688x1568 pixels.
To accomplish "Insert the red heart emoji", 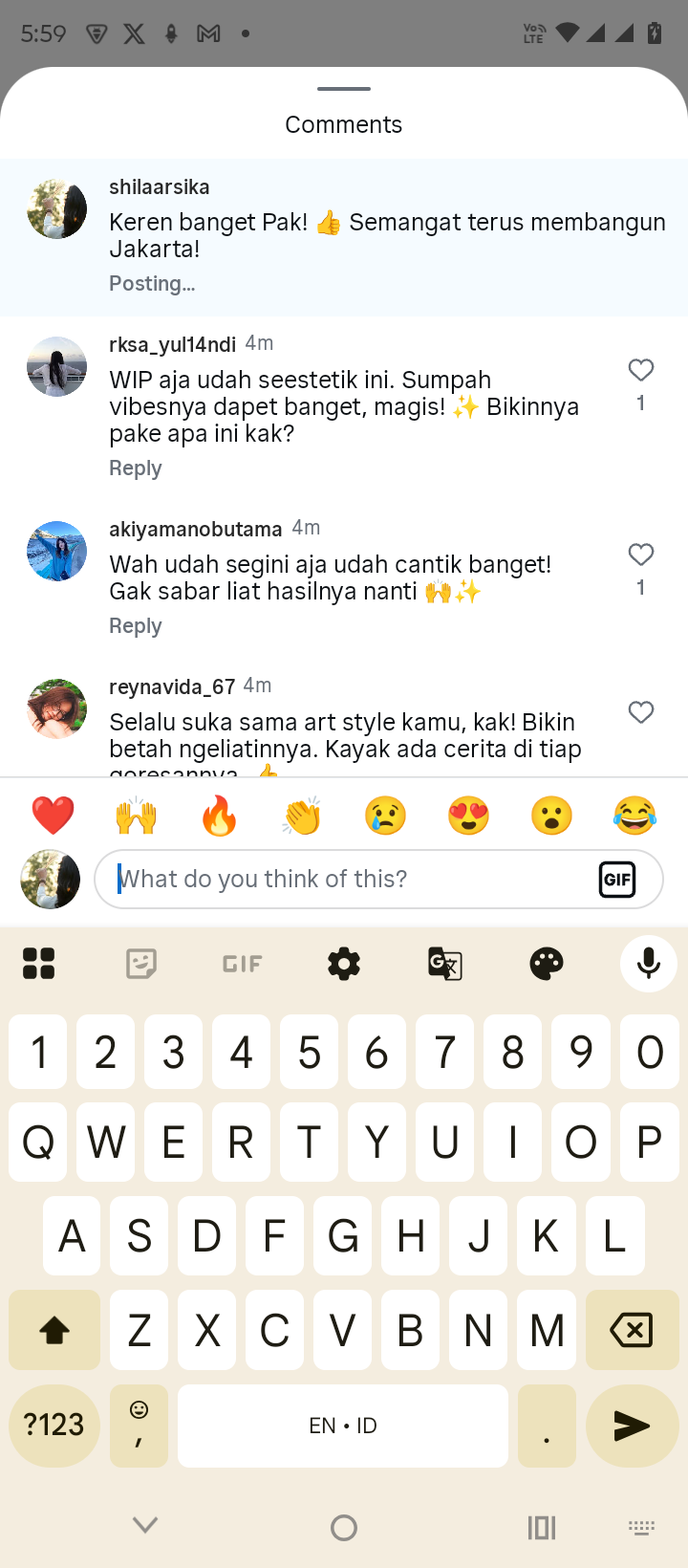I will pos(54,817).
